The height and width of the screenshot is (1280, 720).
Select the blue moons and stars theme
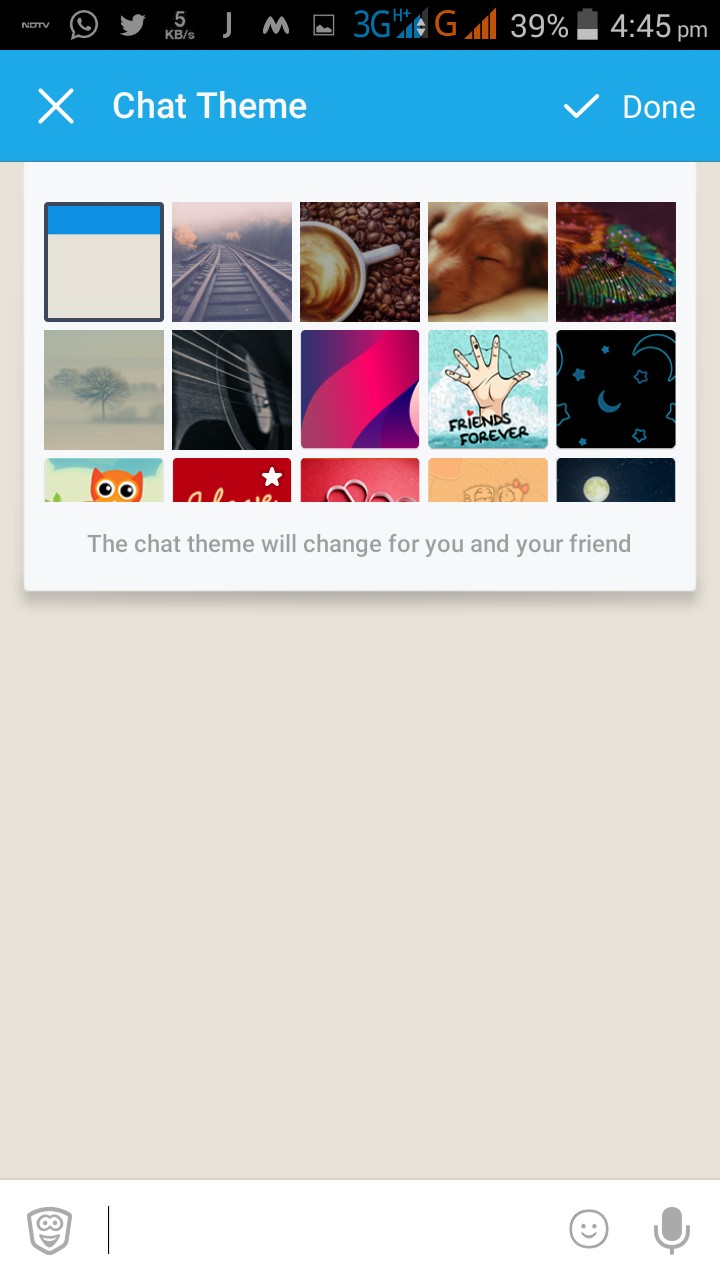click(x=616, y=390)
